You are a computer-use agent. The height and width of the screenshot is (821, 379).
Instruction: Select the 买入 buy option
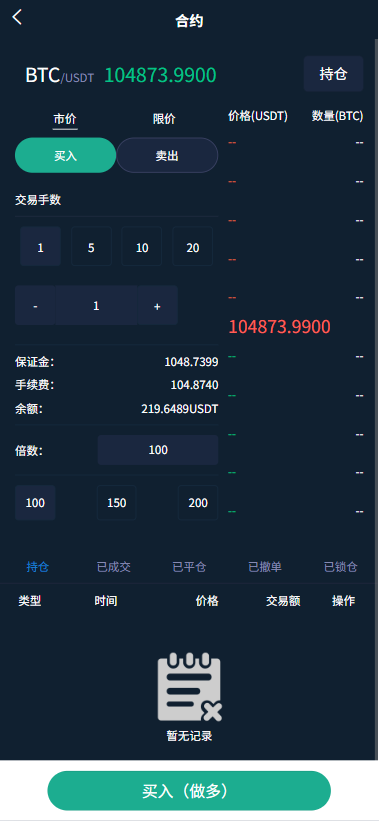click(65, 156)
